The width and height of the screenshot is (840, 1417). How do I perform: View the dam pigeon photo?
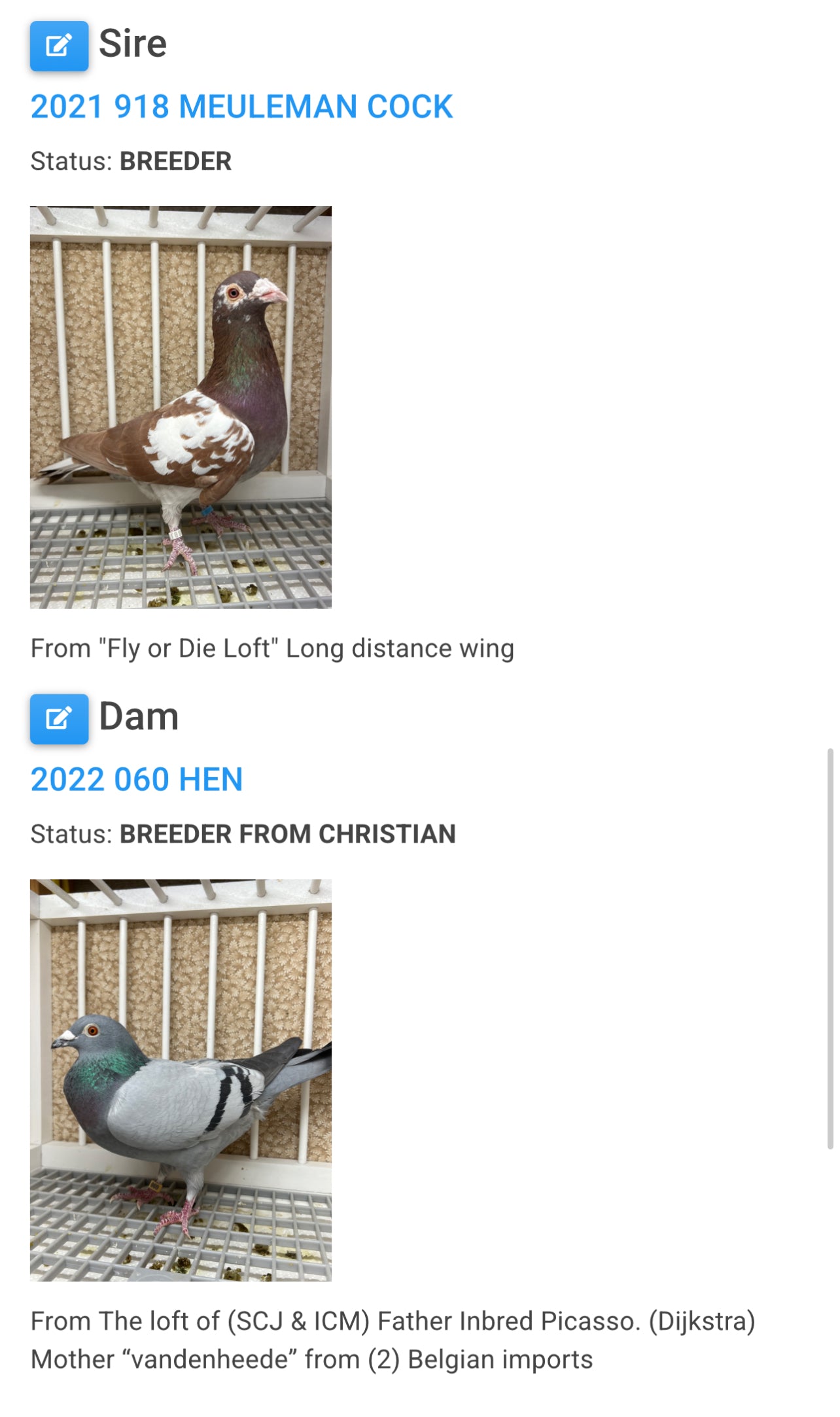coord(181,1079)
